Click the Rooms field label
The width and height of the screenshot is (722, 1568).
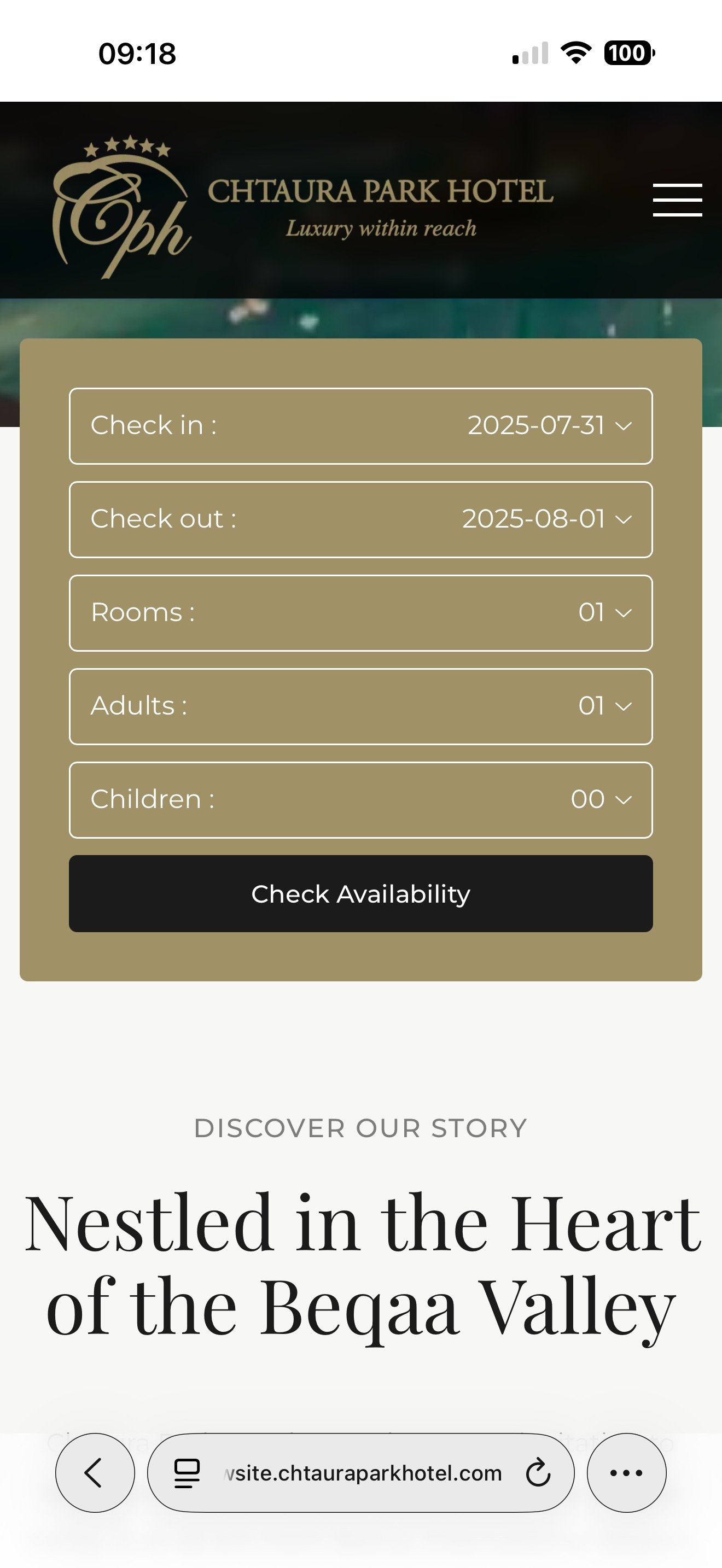[143, 613]
